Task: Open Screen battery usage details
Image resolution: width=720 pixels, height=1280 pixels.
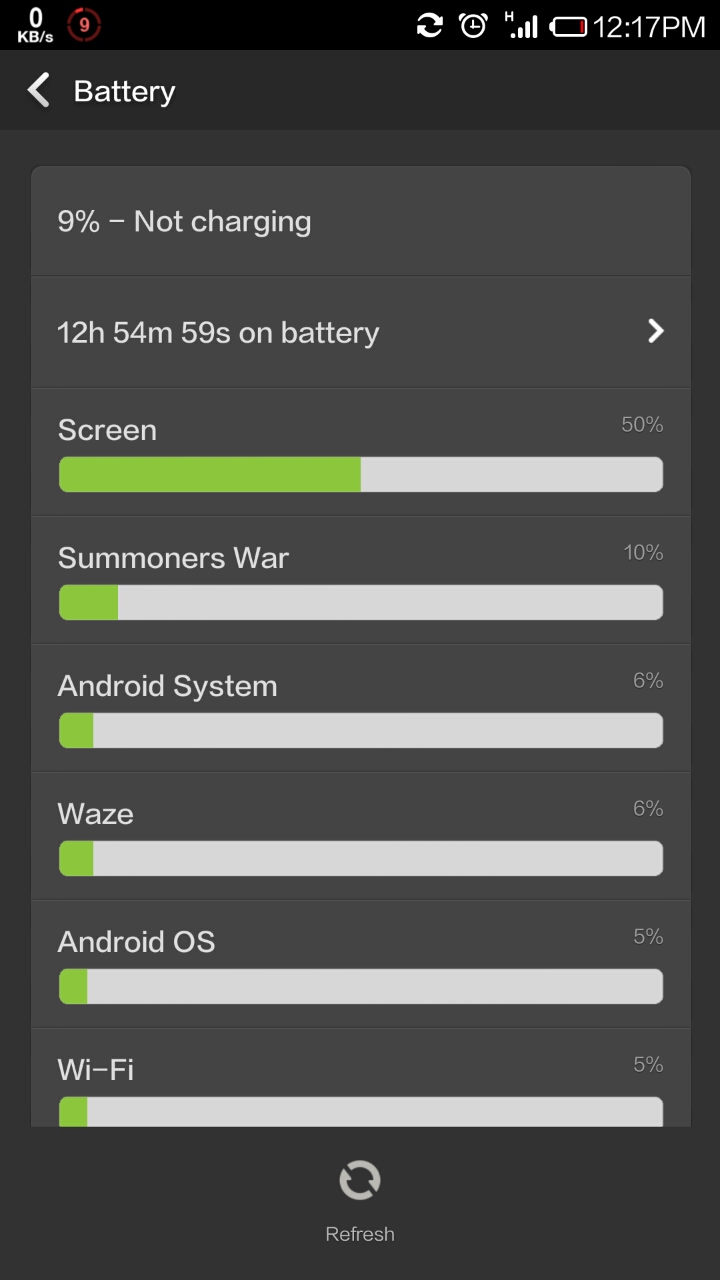Action: point(360,453)
